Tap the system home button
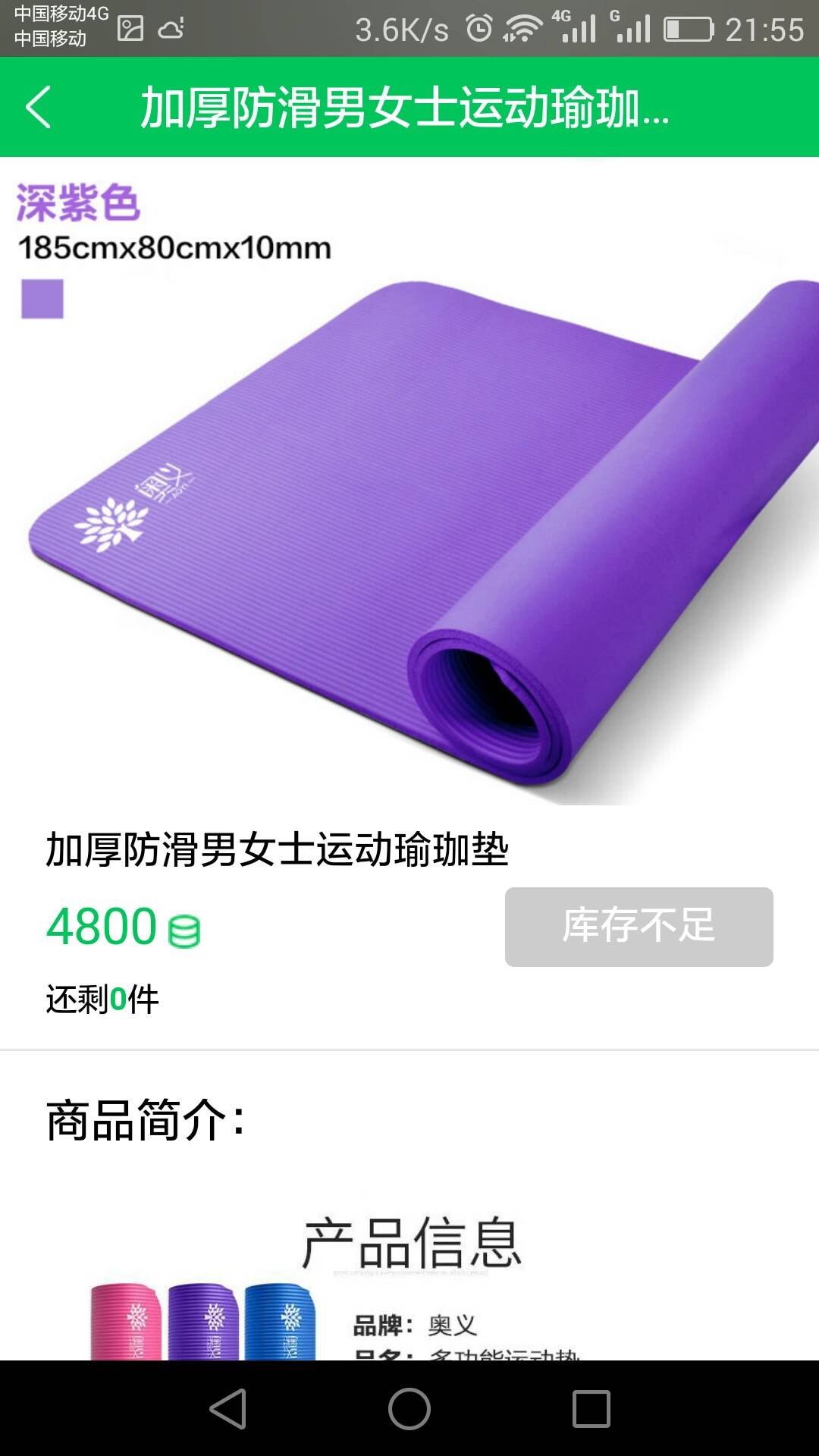Viewport: 819px width, 1456px height. point(409,1409)
